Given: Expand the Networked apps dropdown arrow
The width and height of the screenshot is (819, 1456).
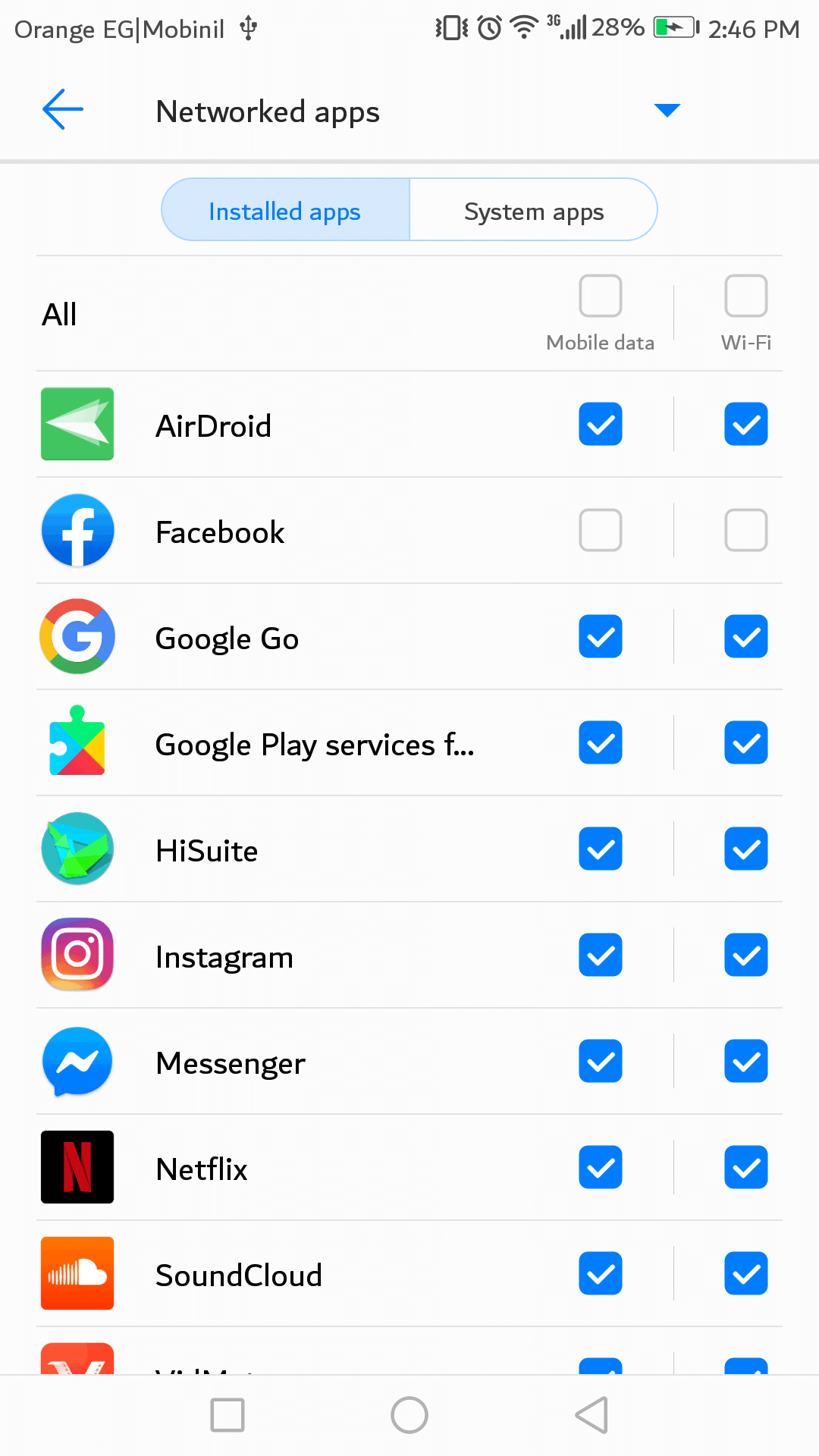Looking at the screenshot, I should point(667,111).
